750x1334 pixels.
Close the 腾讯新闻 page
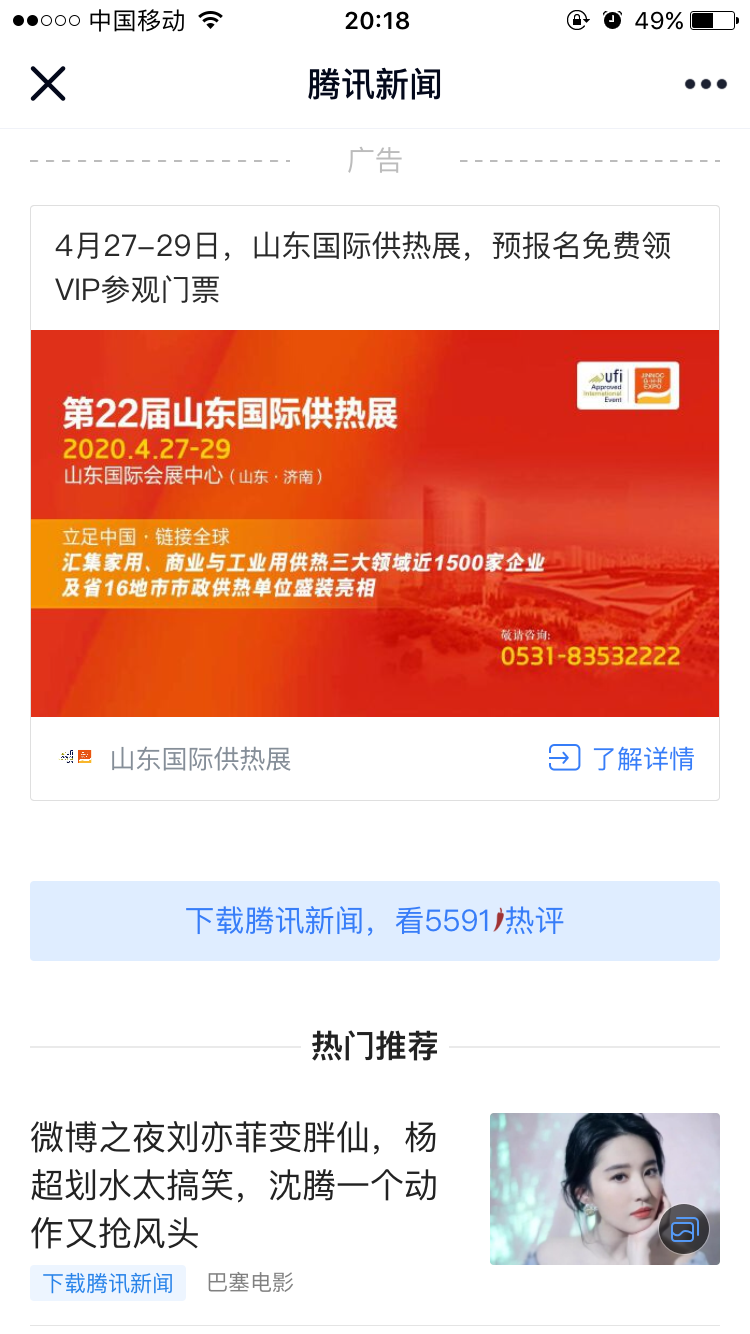[47, 84]
